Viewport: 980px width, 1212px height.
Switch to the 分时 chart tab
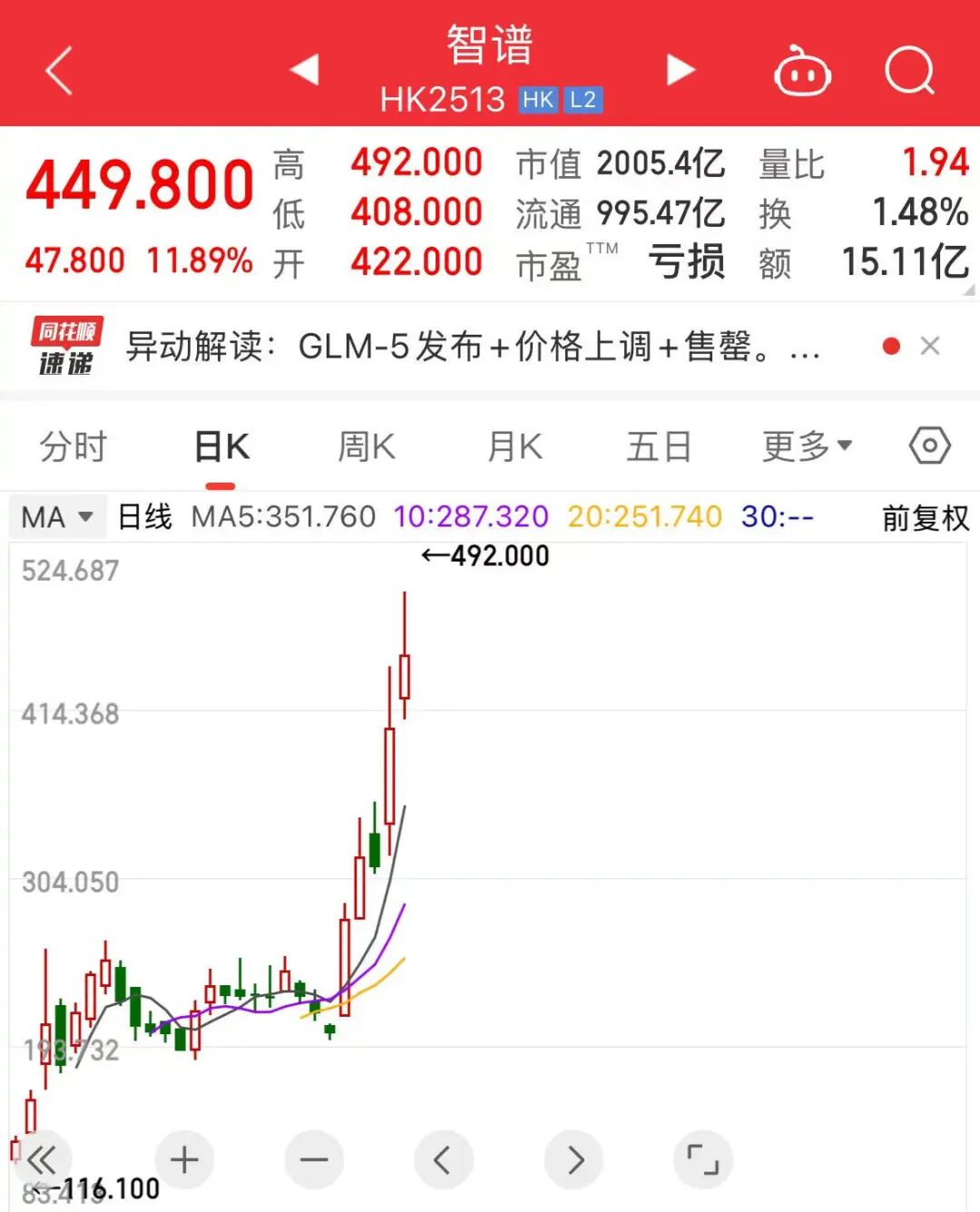[73, 446]
